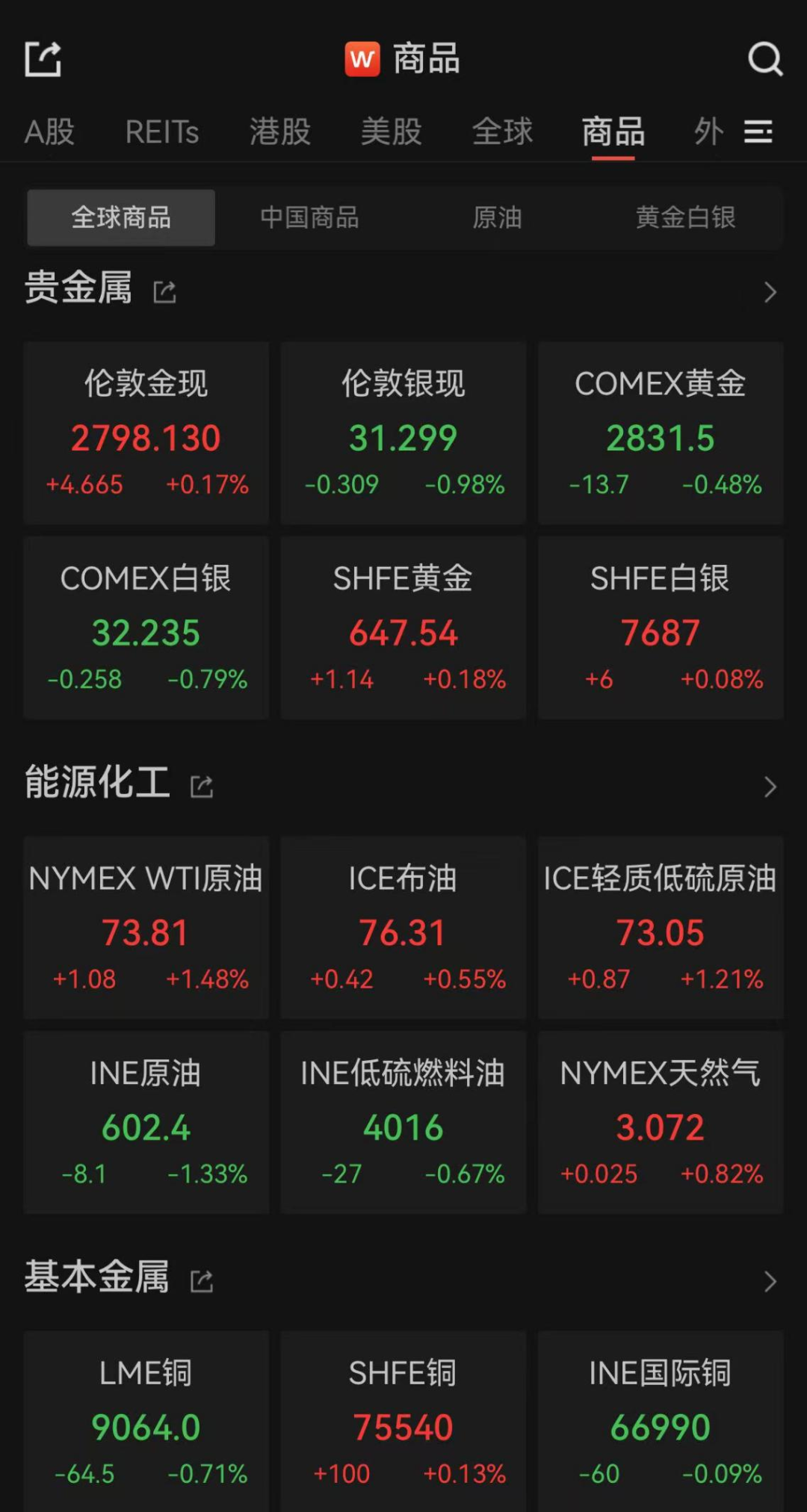Tap the share icon in top bar
The height and width of the screenshot is (1512, 807).
(x=43, y=59)
